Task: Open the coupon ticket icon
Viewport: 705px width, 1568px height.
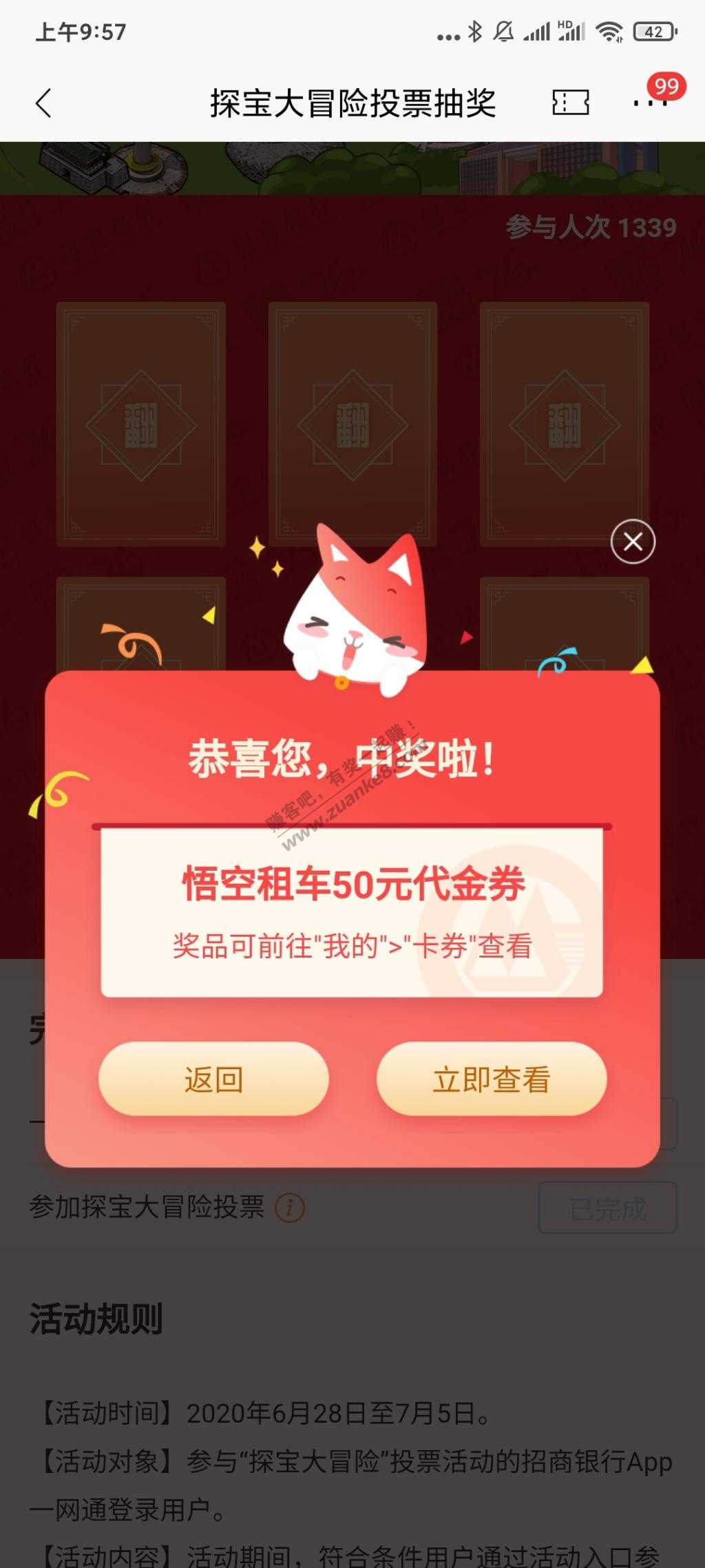Action: (570, 103)
